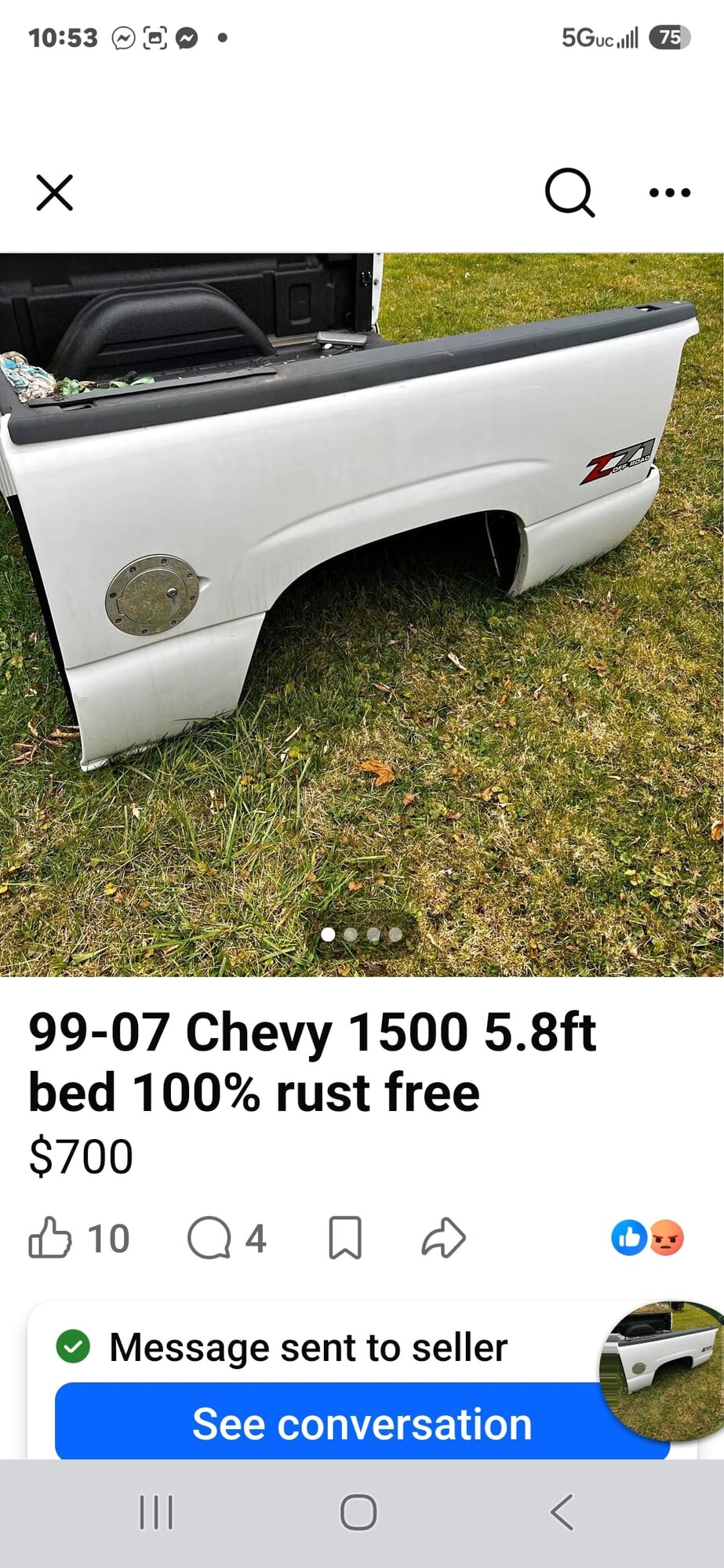724x1568 pixels.
Task: Open the floating truck bed thumbnail
Action: click(x=661, y=1370)
